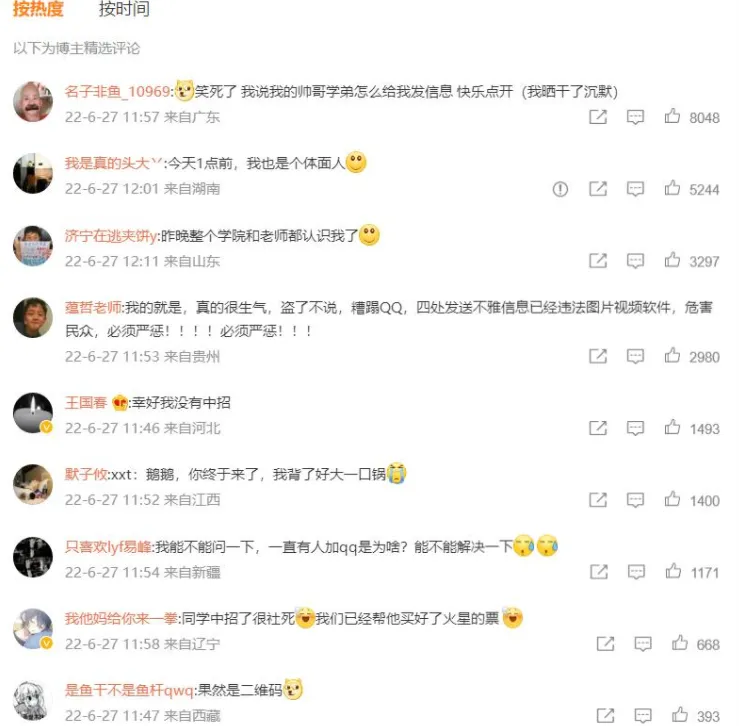Open 默子攸's username link
Image resolution: width=739 pixels, height=726 pixels.
coord(85,474)
